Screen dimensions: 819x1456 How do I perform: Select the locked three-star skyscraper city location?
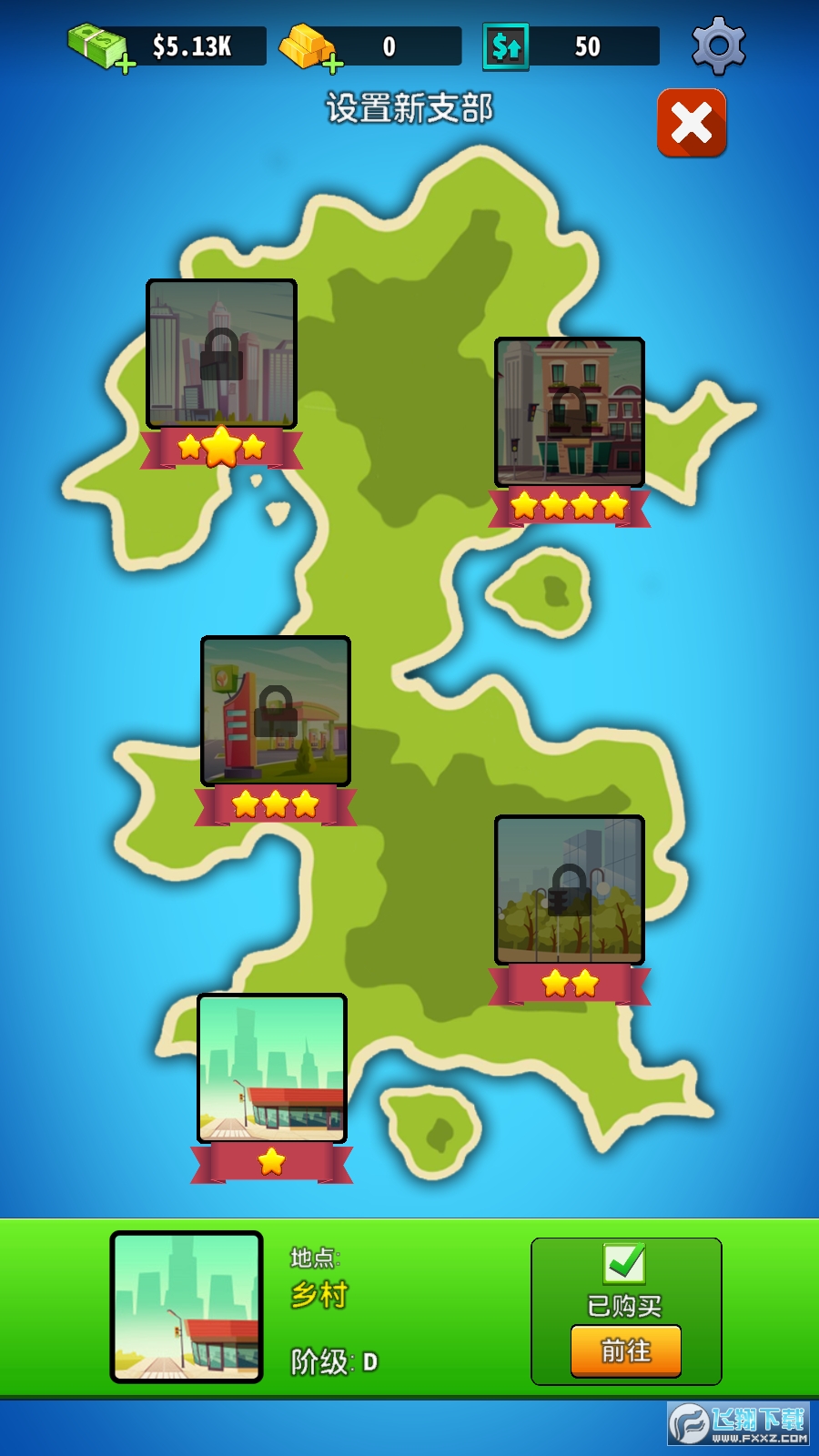[x=221, y=354]
